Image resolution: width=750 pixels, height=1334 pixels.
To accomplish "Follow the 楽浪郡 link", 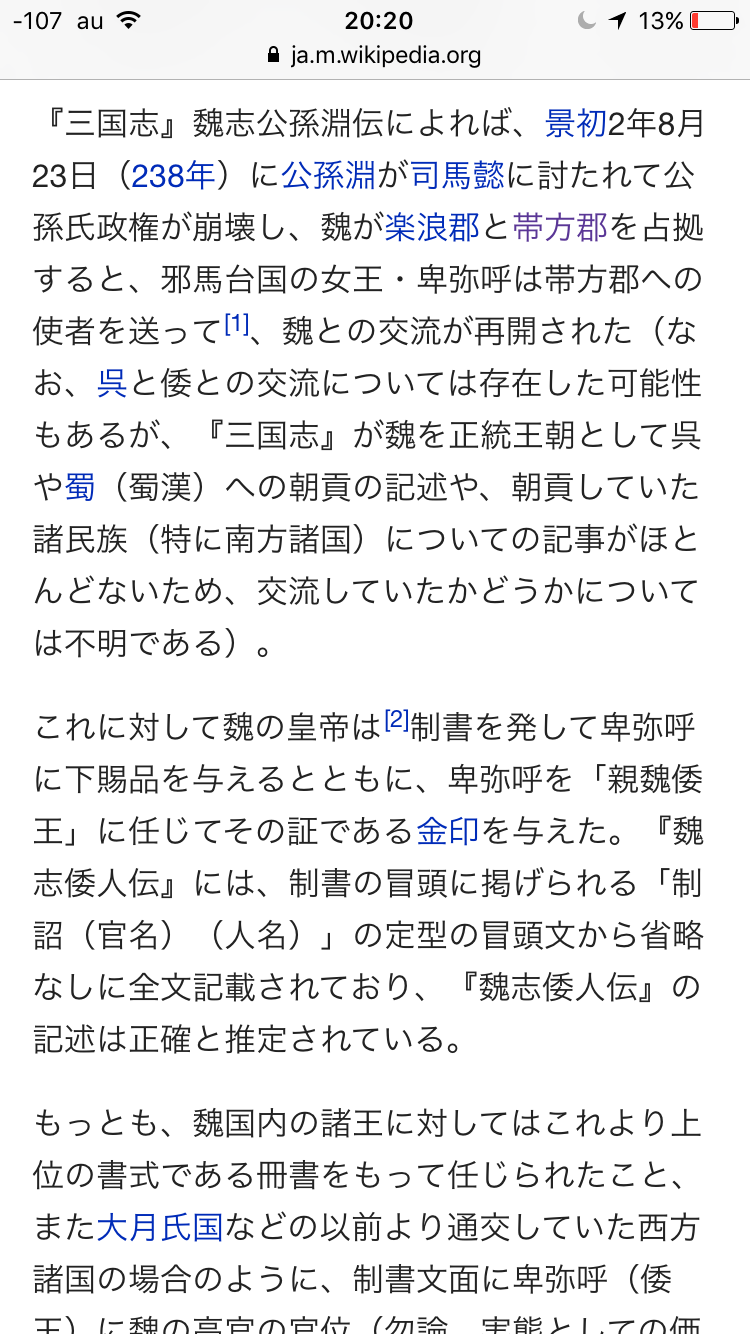I will [x=432, y=228].
